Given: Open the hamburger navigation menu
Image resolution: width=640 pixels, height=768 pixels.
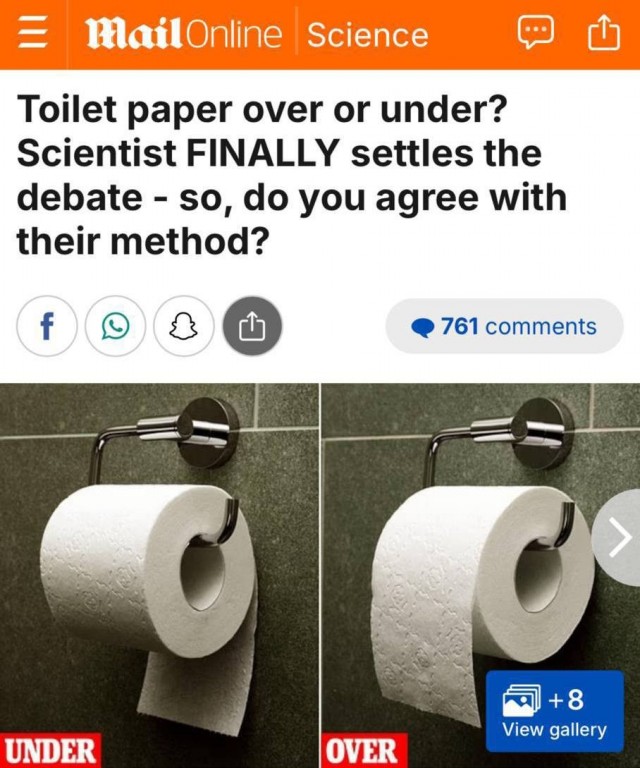Looking at the screenshot, I should click(33, 35).
